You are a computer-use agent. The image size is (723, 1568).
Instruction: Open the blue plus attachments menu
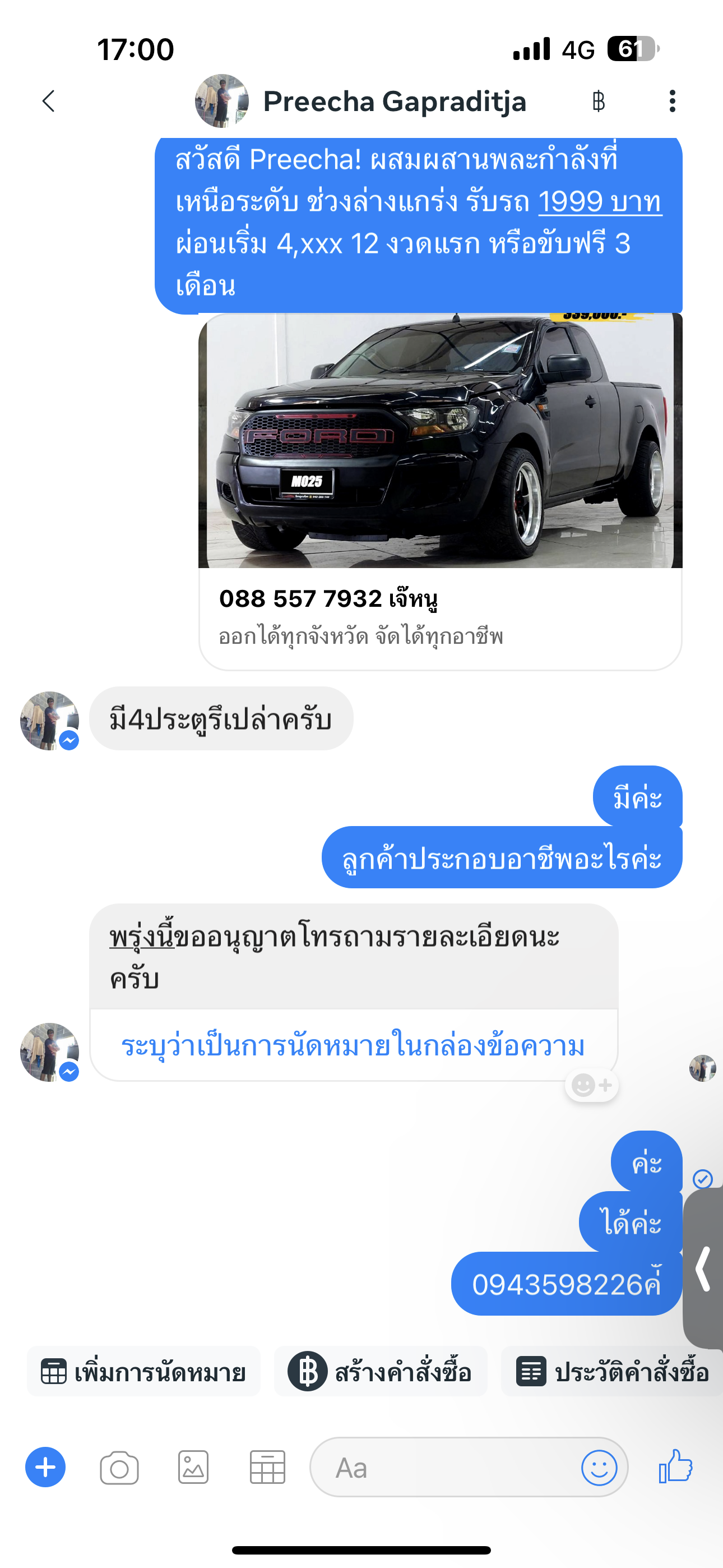(x=45, y=1467)
